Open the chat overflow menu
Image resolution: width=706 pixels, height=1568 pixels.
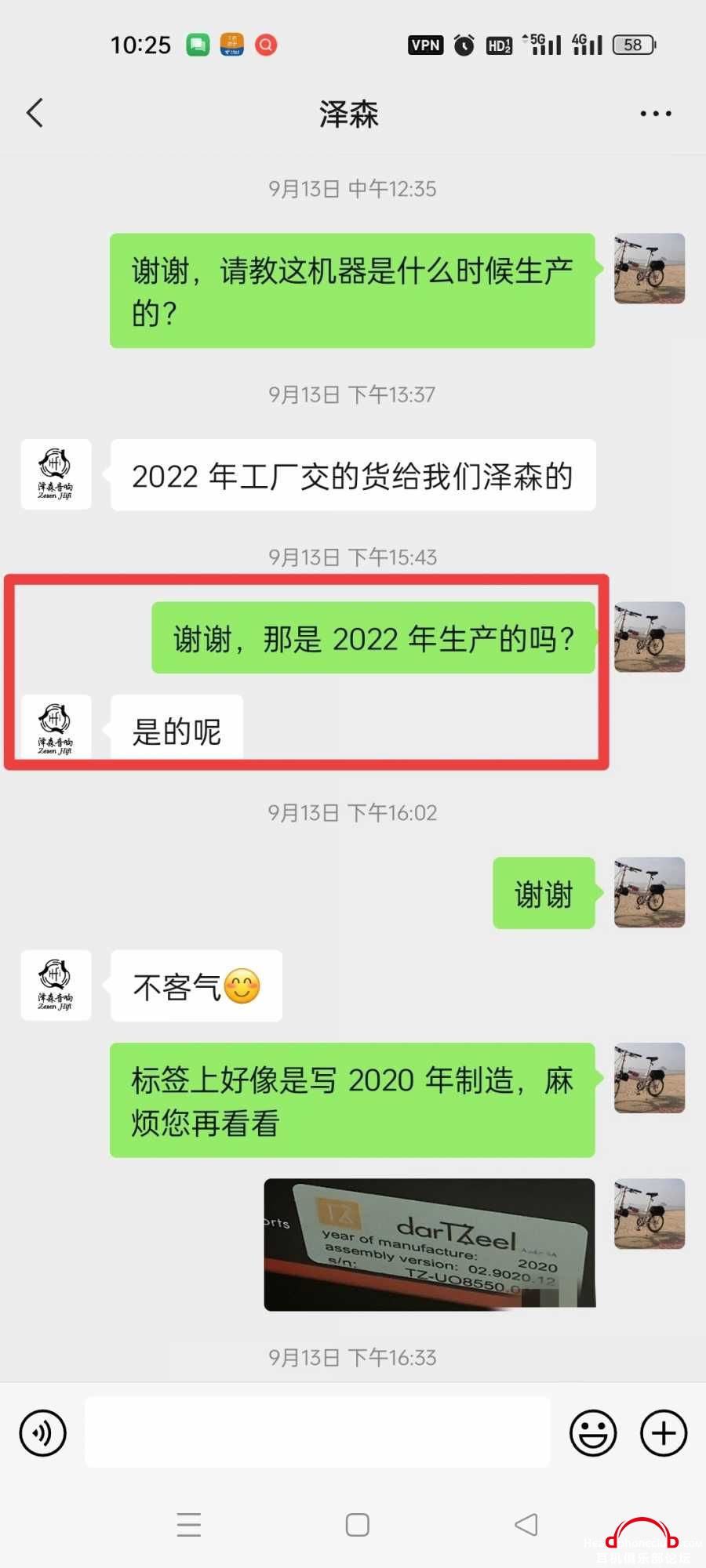click(x=655, y=114)
